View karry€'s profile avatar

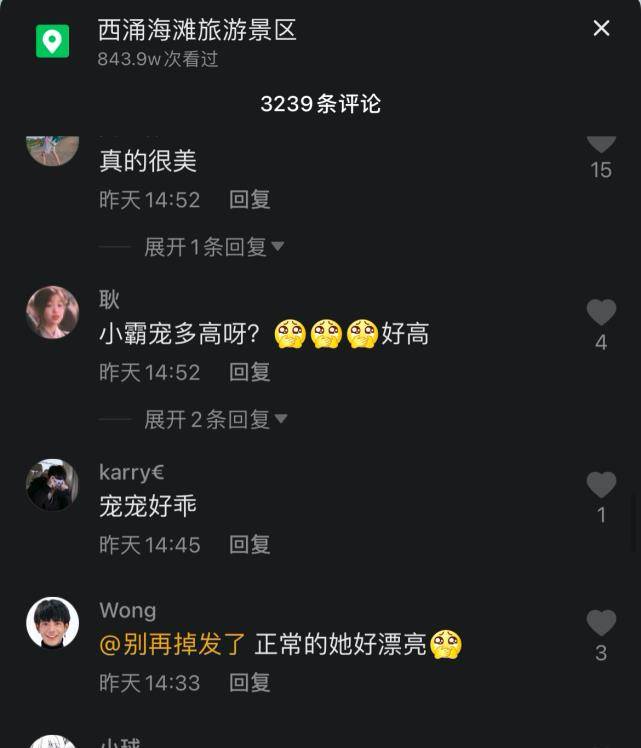pos(52,485)
